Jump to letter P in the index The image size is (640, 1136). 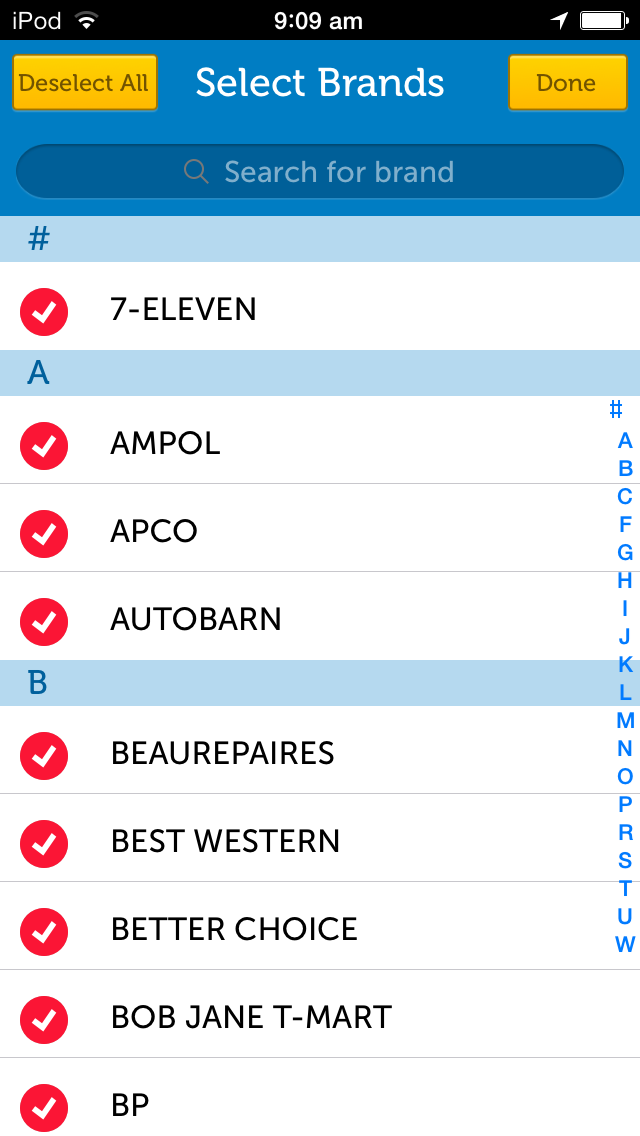625,804
